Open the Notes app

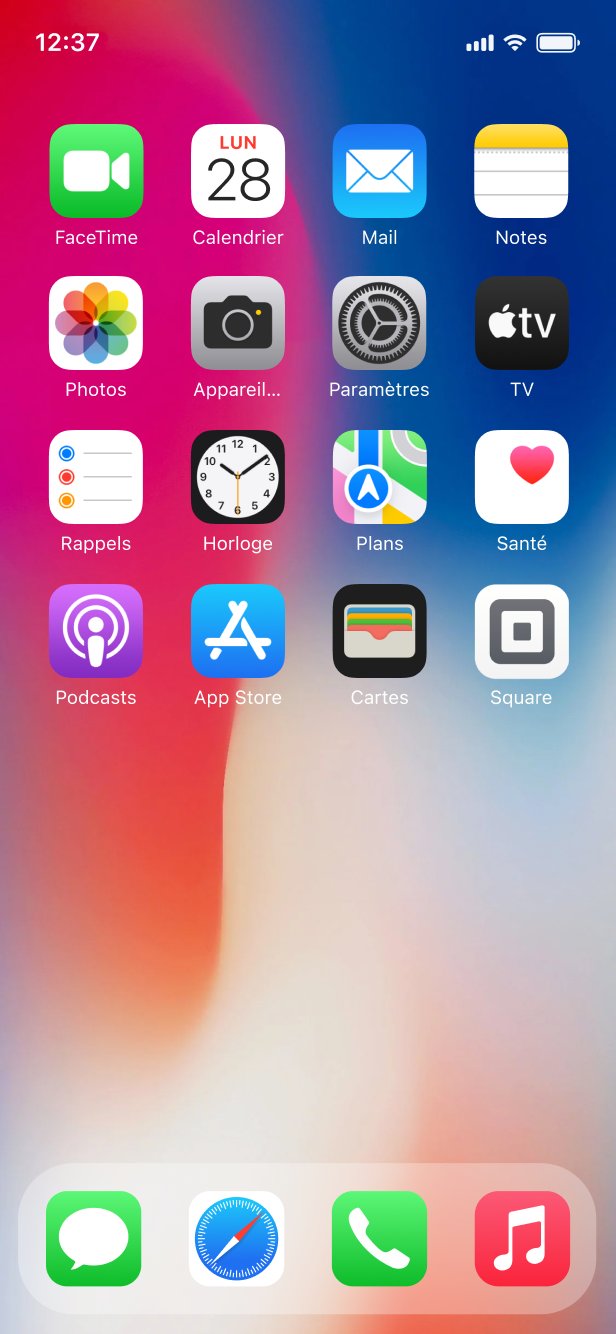tap(521, 171)
